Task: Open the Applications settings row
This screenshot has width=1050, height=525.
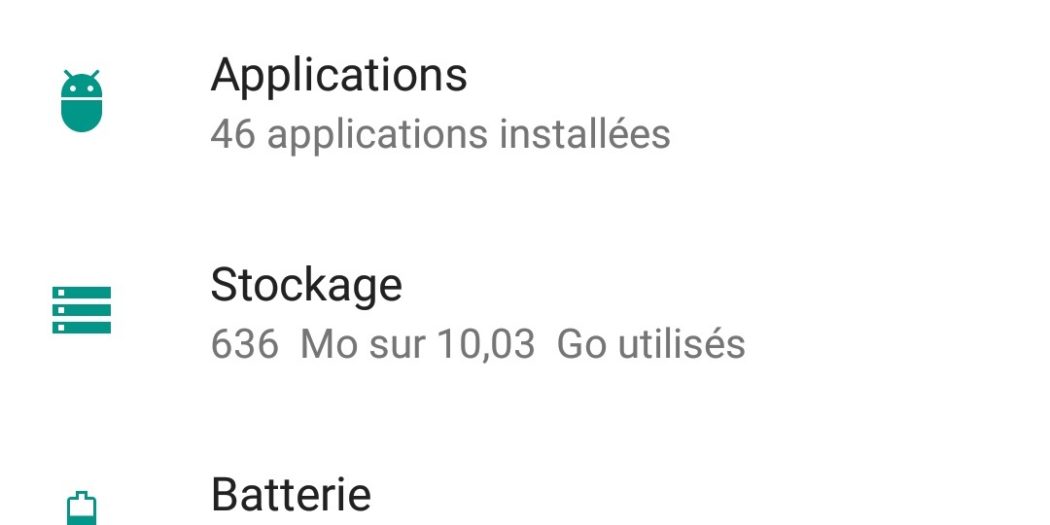Action: click(440, 103)
